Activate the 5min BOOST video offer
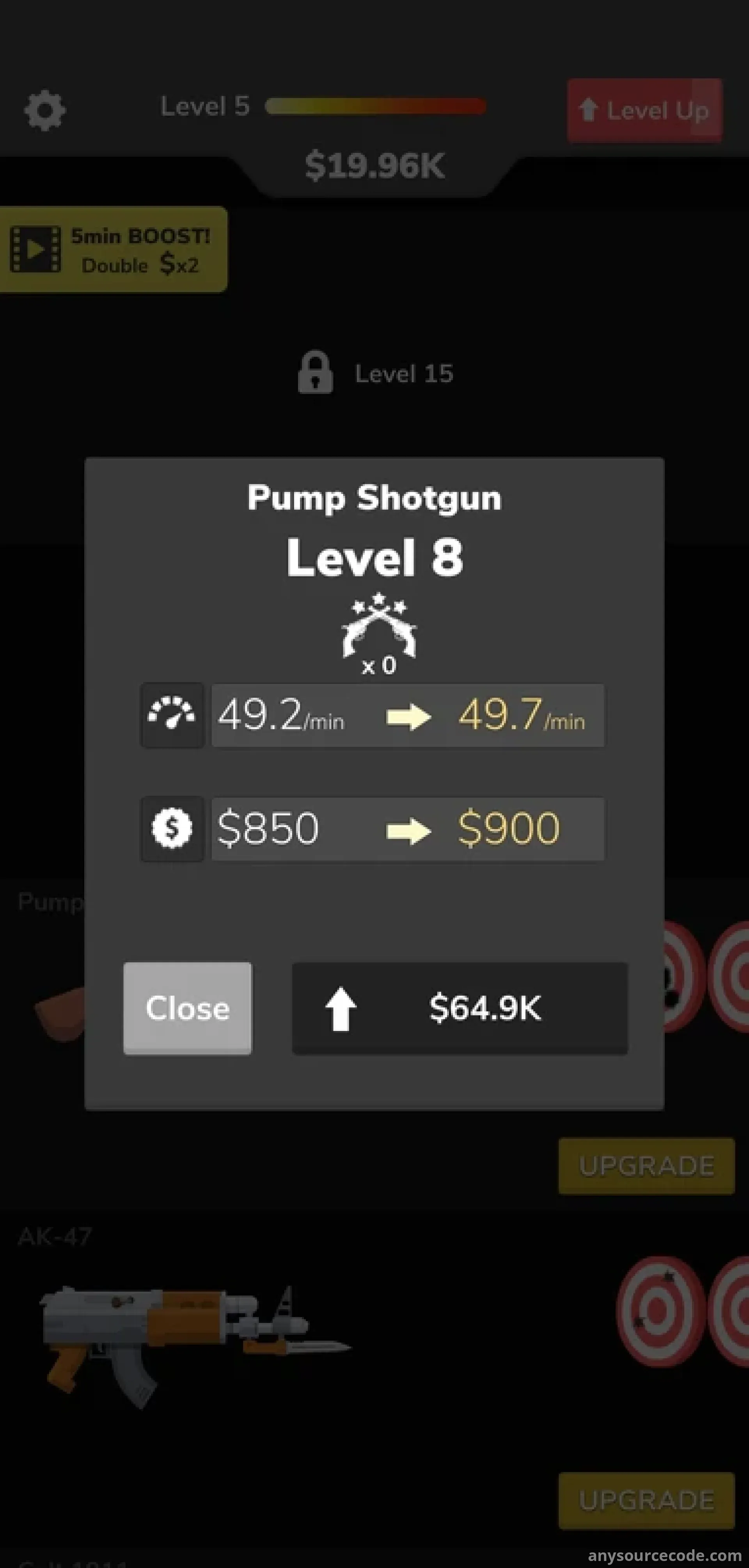 coord(113,250)
